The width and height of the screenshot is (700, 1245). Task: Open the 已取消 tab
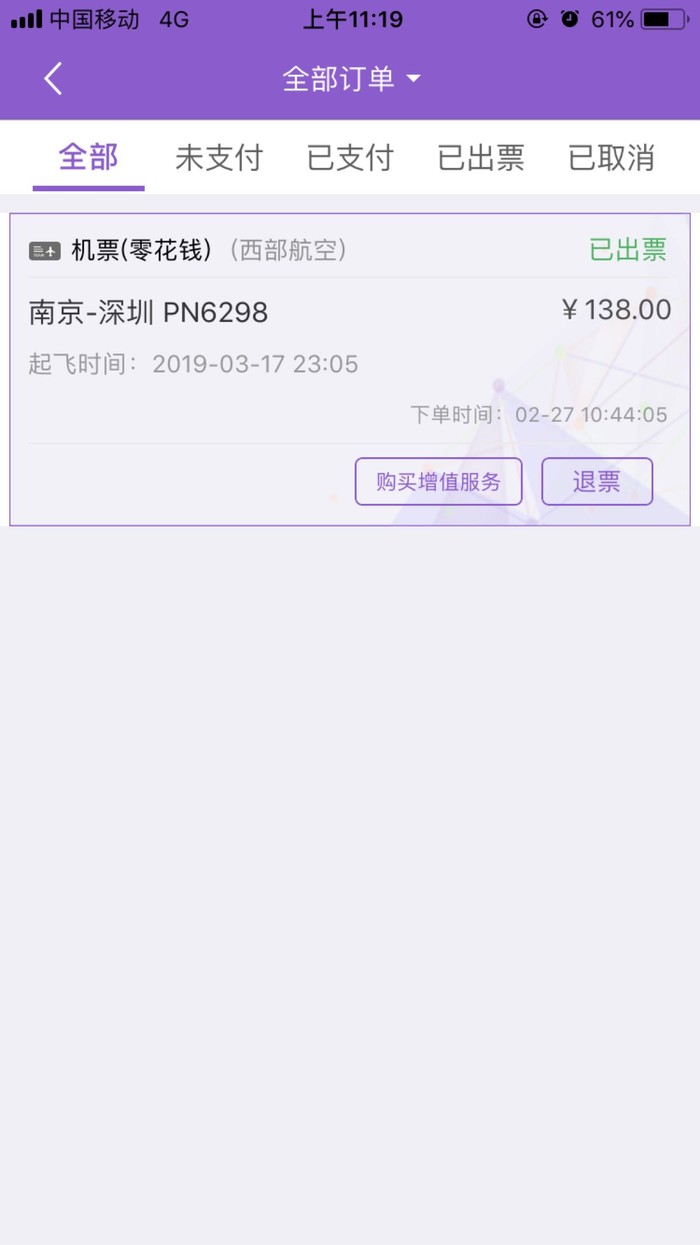tap(611, 158)
